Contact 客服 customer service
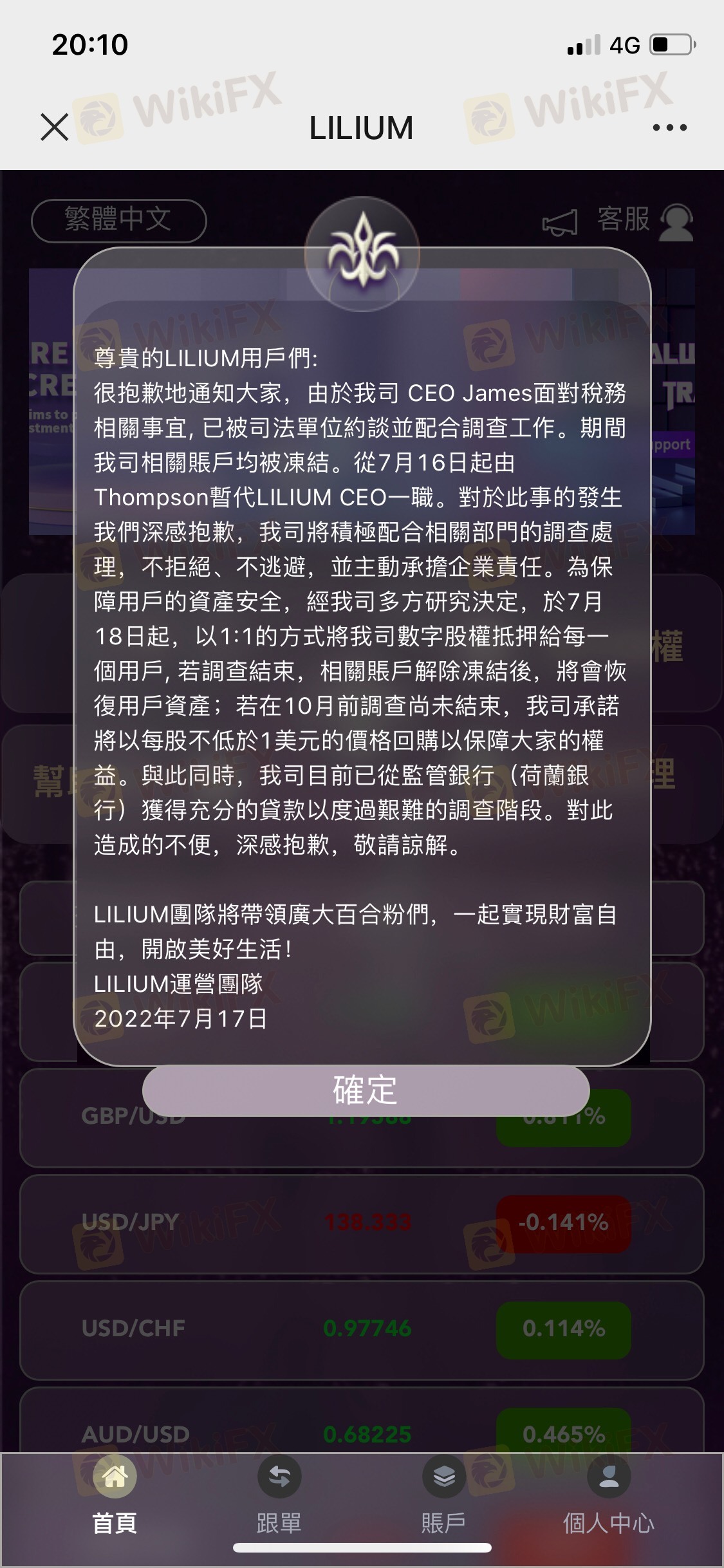724x1568 pixels. (x=645, y=221)
